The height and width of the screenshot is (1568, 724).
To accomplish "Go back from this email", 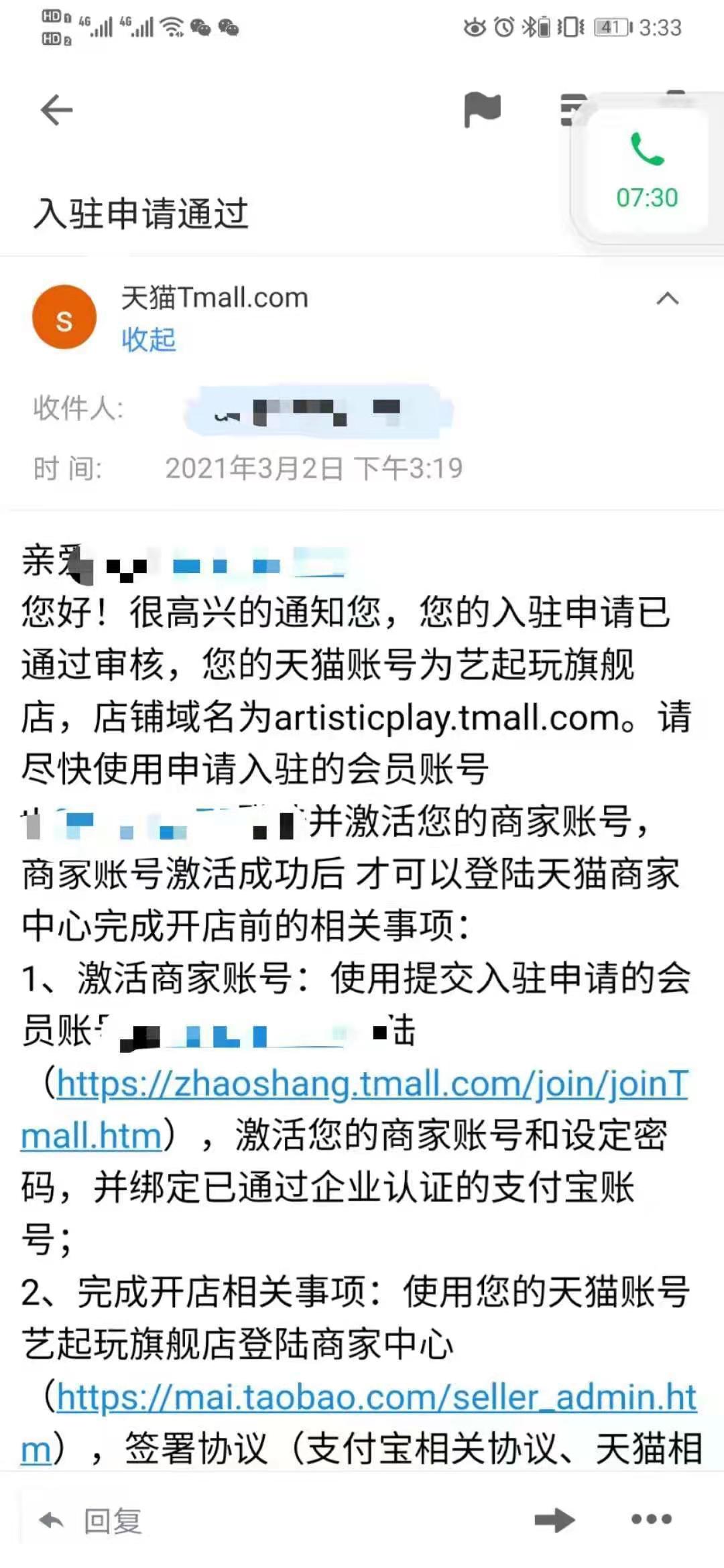I will [x=56, y=110].
